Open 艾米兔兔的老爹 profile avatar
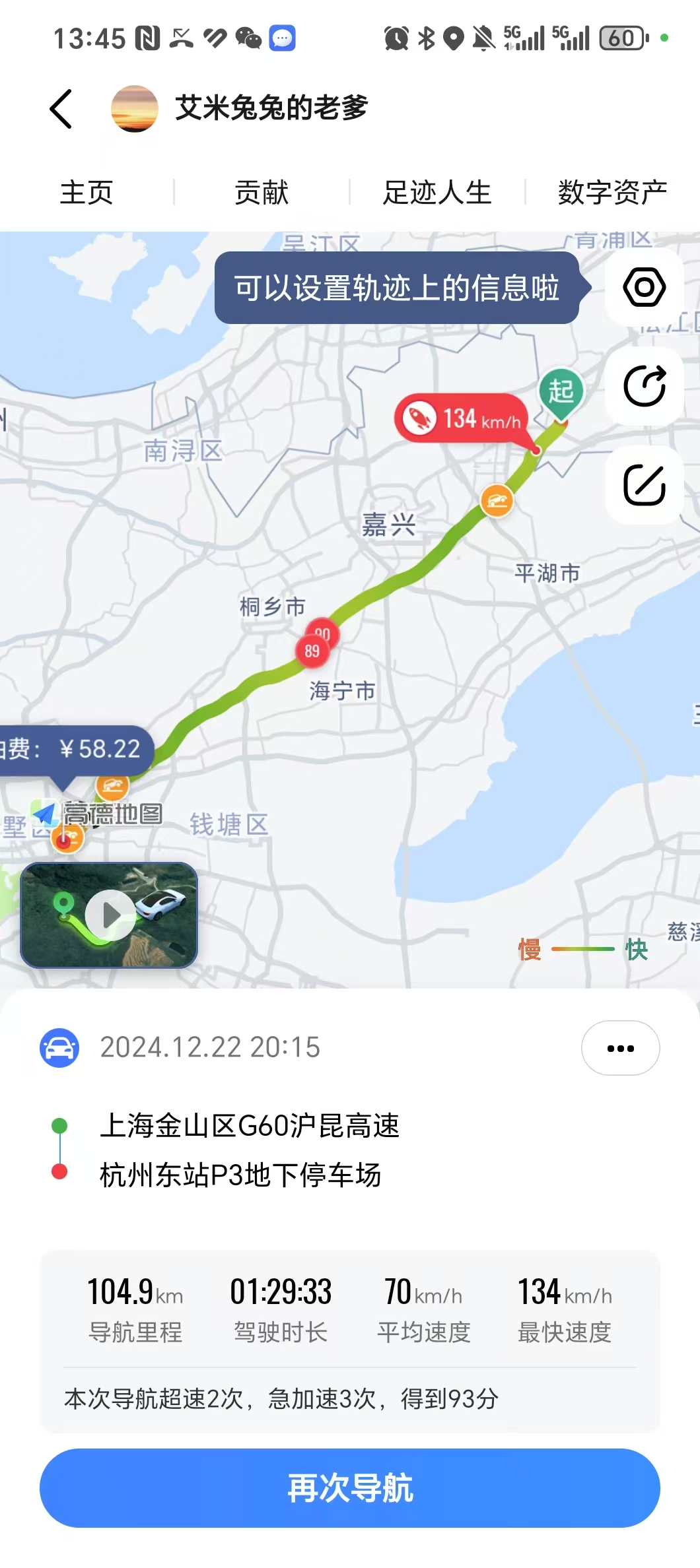700x1568 pixels. pyautogui.click(x=135, y=109)
